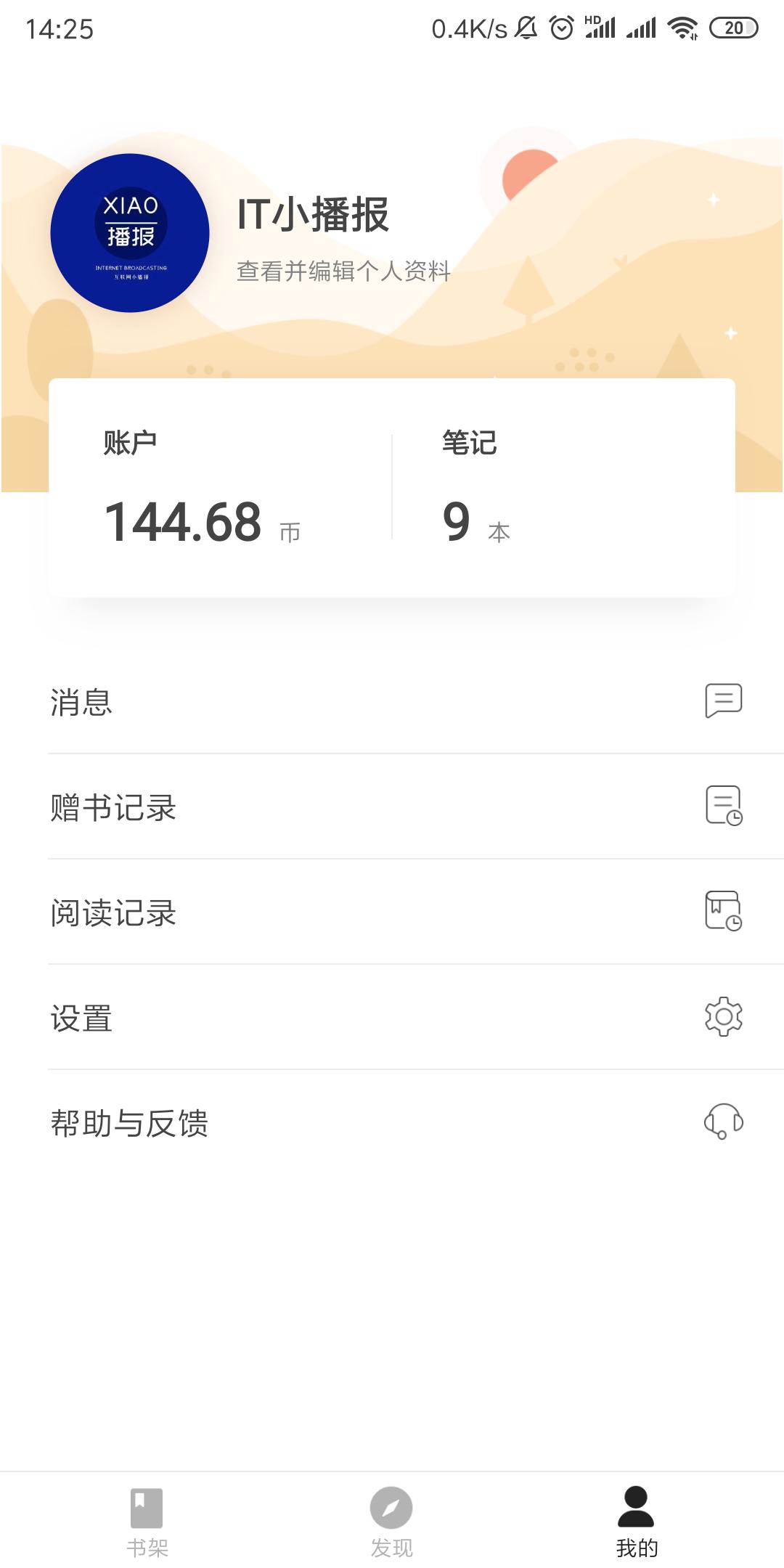Click the 赠书记录 gift book record icon
Screen dimensions: 784x1568
coord(723,807)
